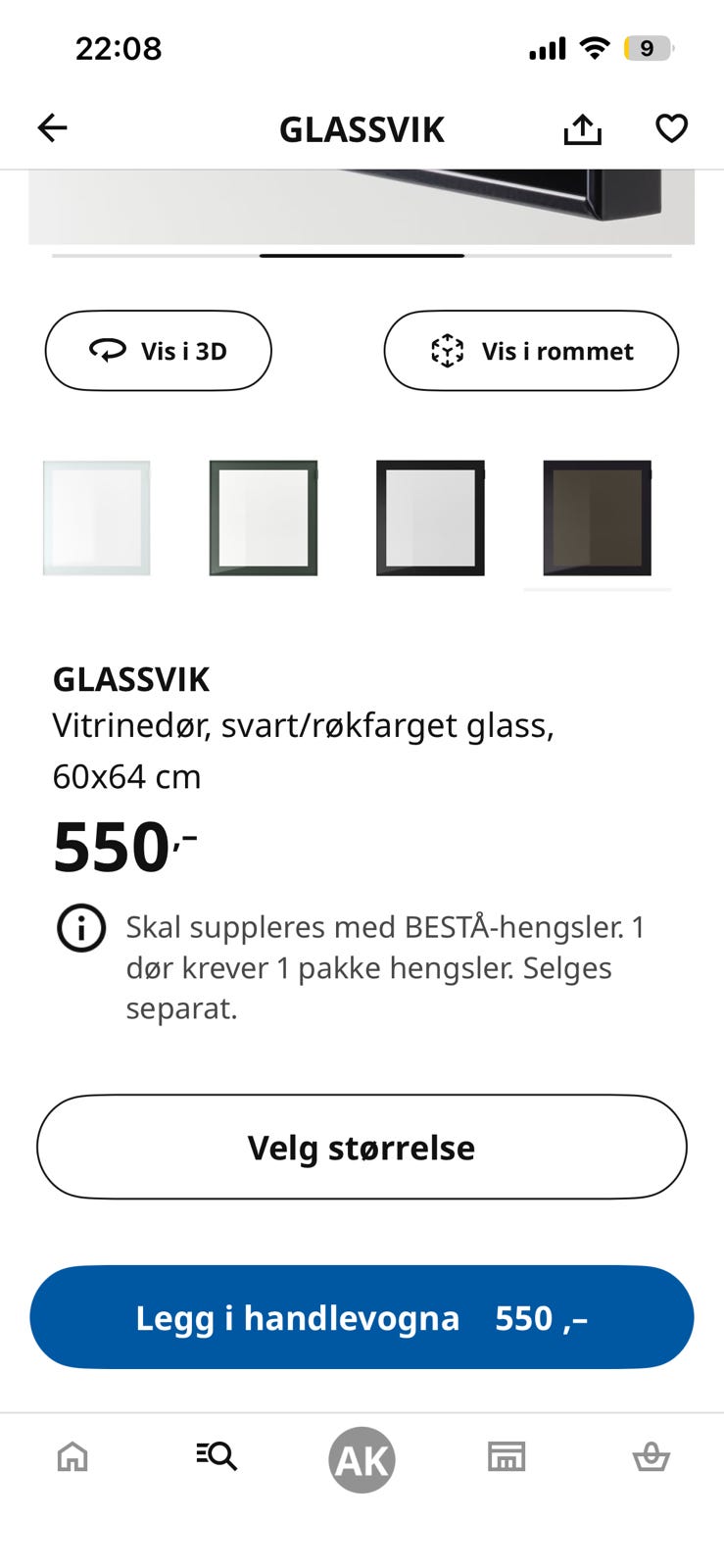Tap the info icon about BESTÅ-hengsler
This screenshot has width=724, height=1568.
coord(81,928)
